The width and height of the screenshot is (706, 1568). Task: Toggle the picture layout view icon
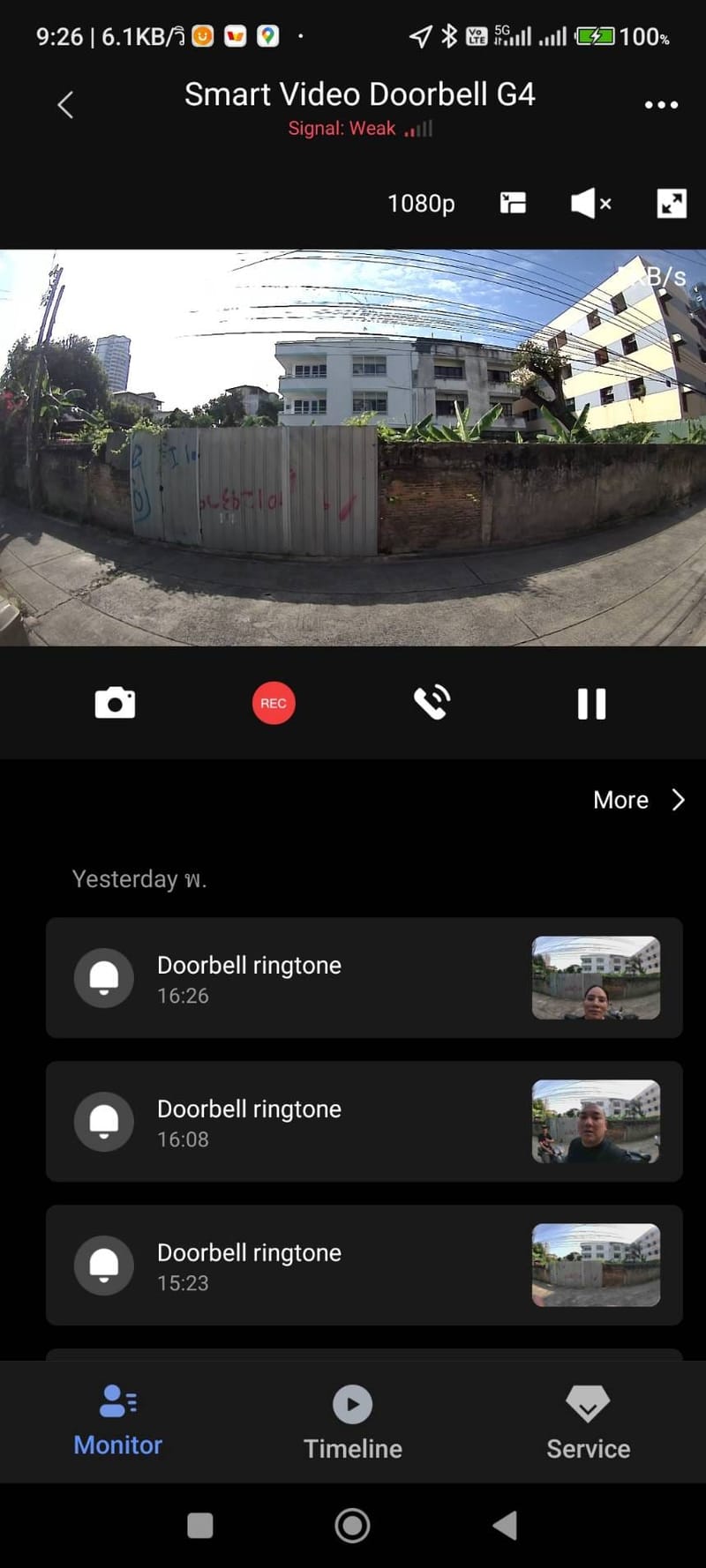tap(513, 204)
